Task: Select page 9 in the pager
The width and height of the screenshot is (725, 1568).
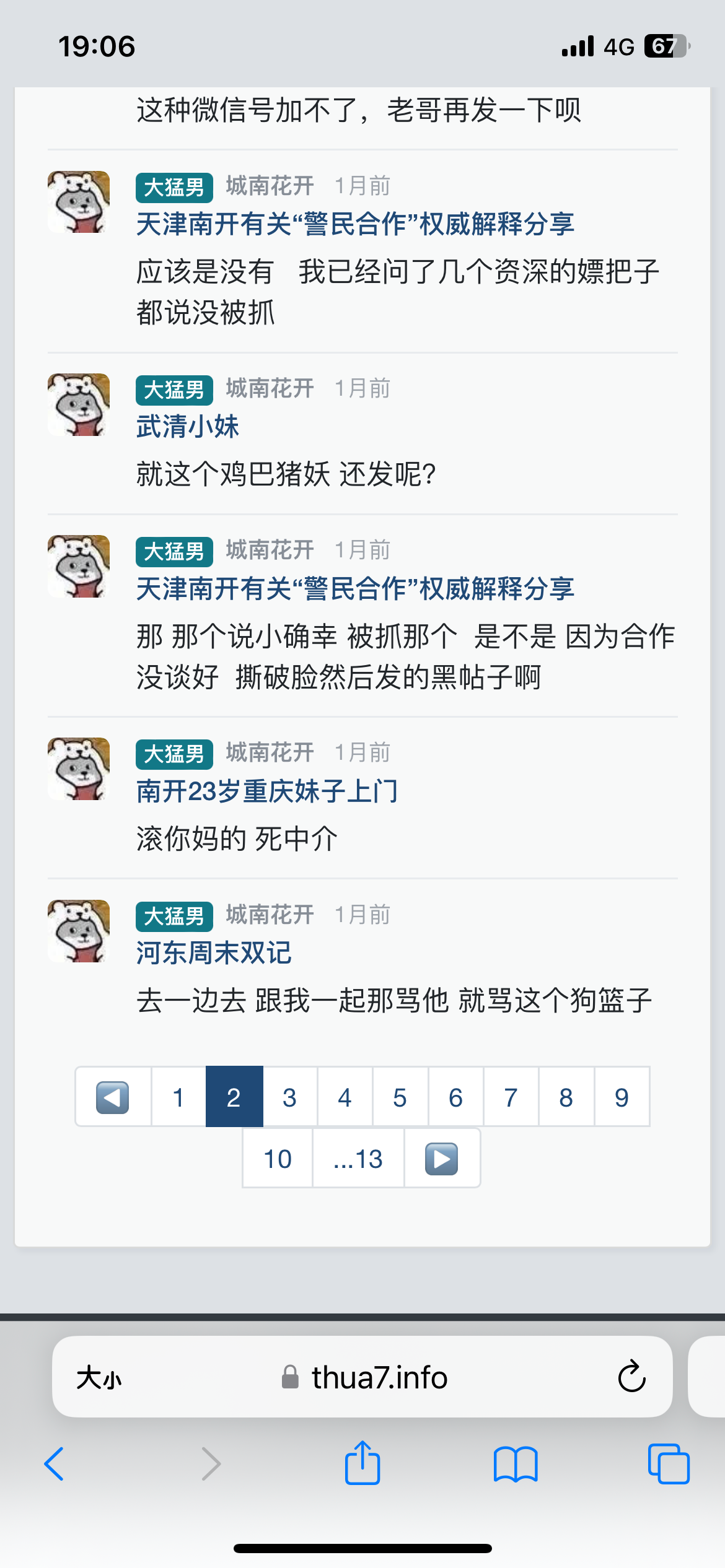Action: 622,1097
